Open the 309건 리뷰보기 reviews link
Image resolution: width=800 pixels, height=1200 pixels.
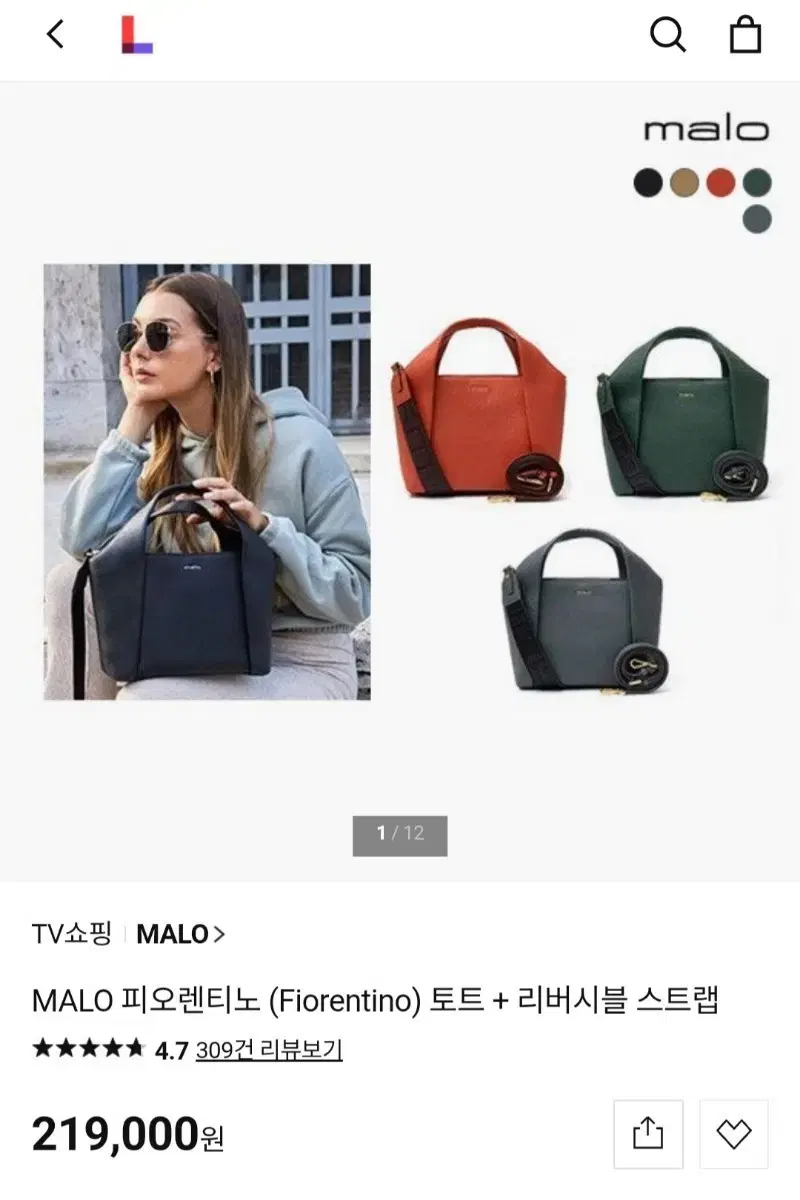(x=274, y=1050)
